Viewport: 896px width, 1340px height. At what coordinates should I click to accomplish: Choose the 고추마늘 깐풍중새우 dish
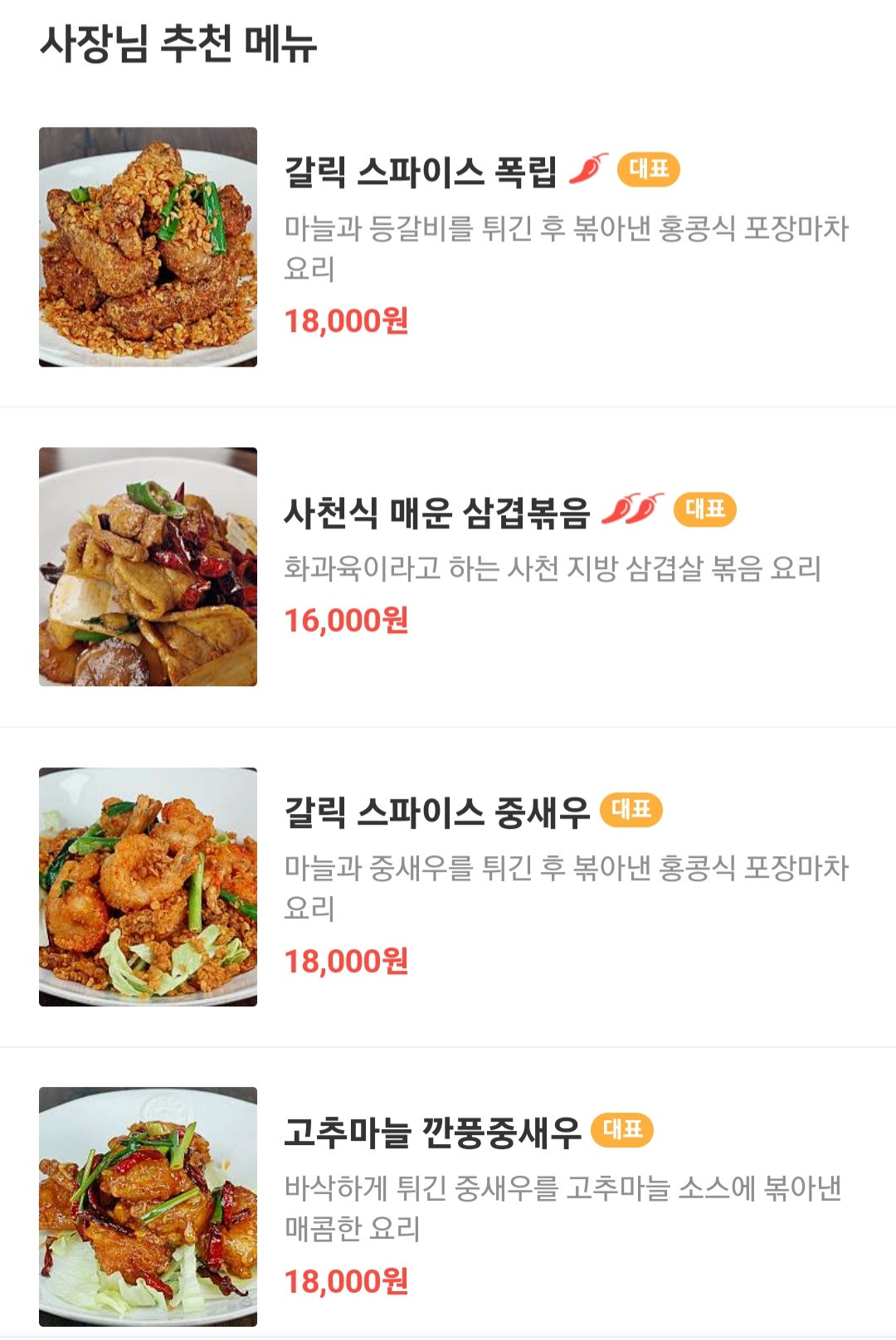click(x=432, y=1133)
